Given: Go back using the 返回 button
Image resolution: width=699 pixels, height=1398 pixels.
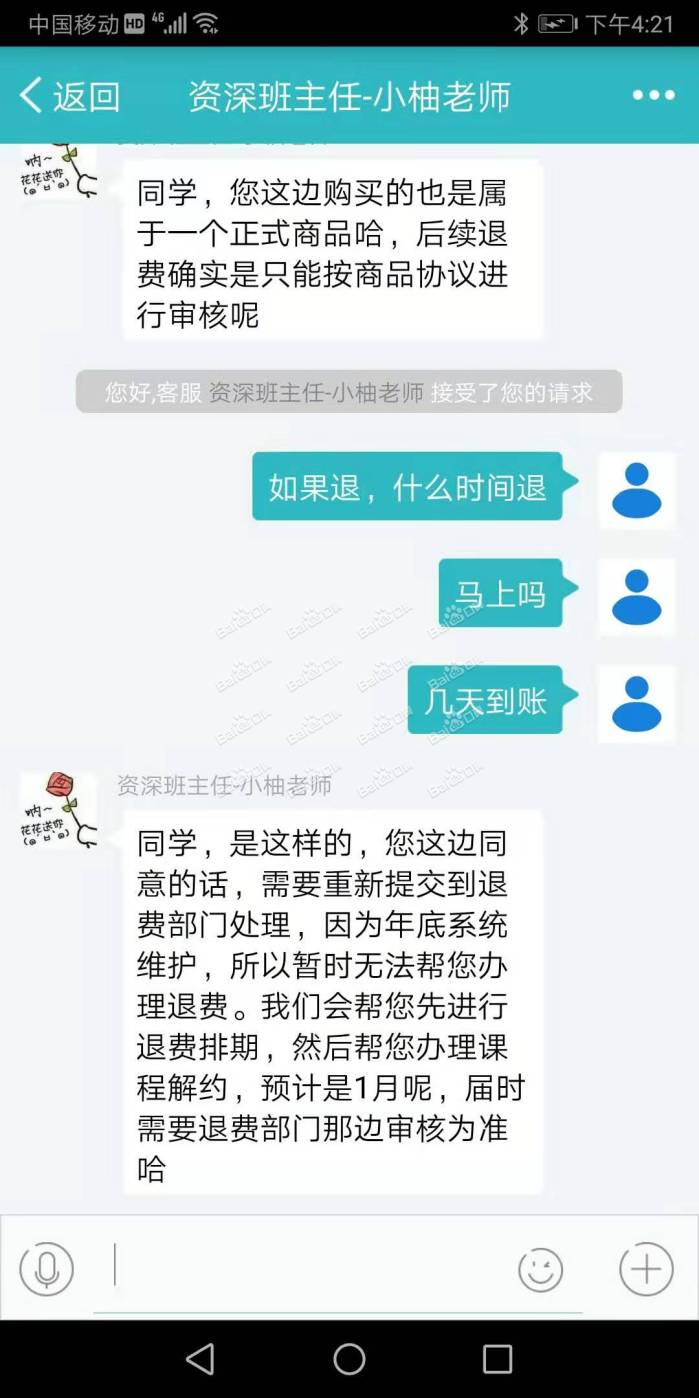Looking at the screenshot, I should (70, 96).
